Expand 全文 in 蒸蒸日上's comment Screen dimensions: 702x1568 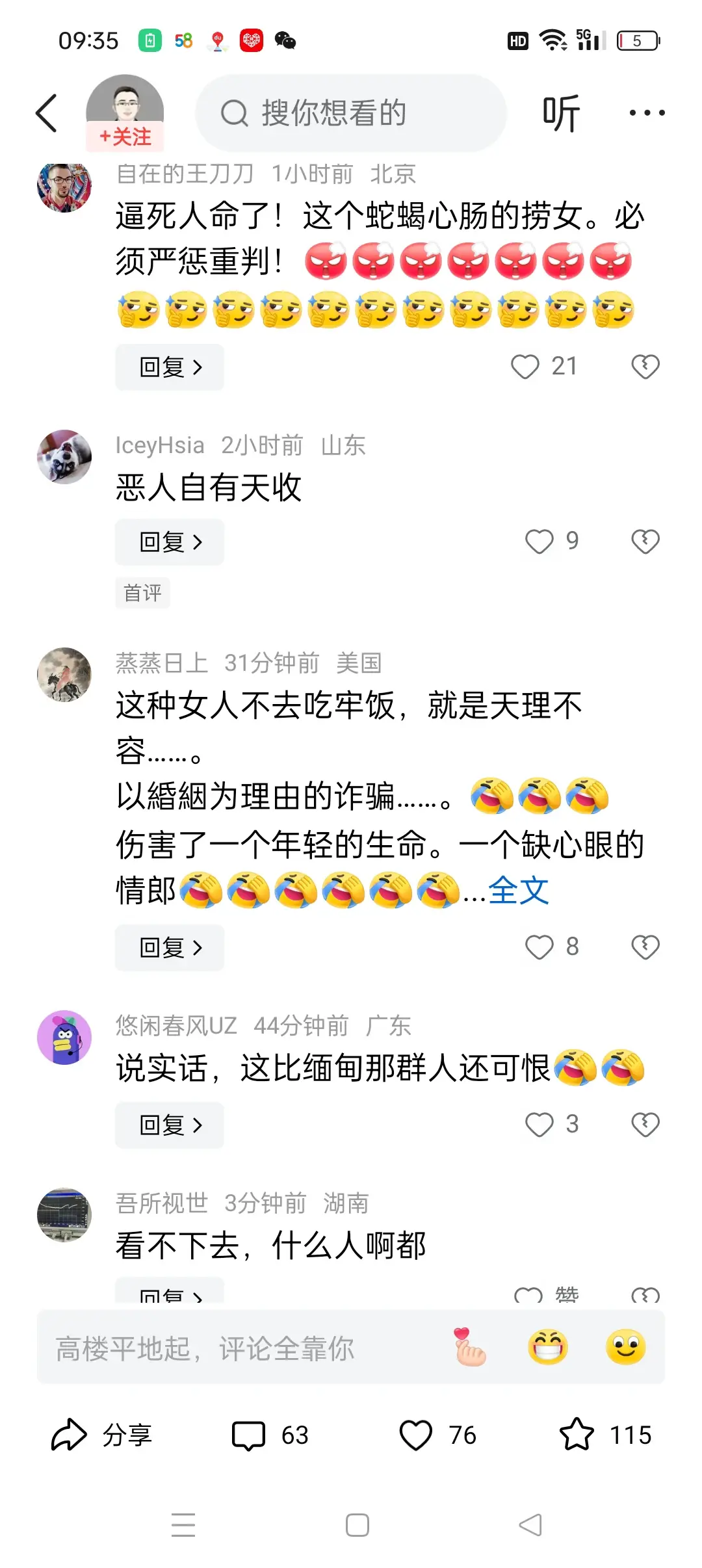click(x=518, y=890)
